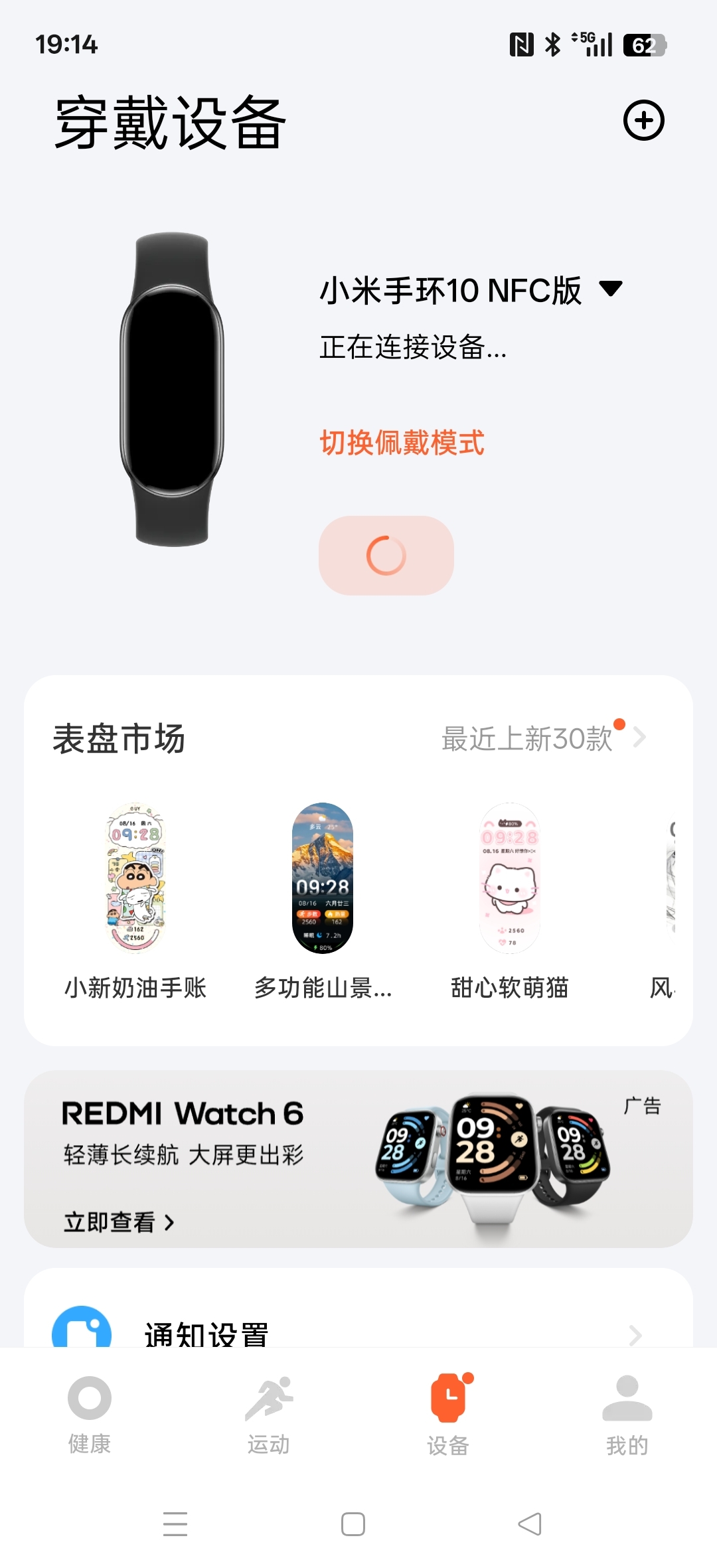This screenshot has width=717, height=1568.
Task: Add a new wearable device
Action: (x=643, y=121)
